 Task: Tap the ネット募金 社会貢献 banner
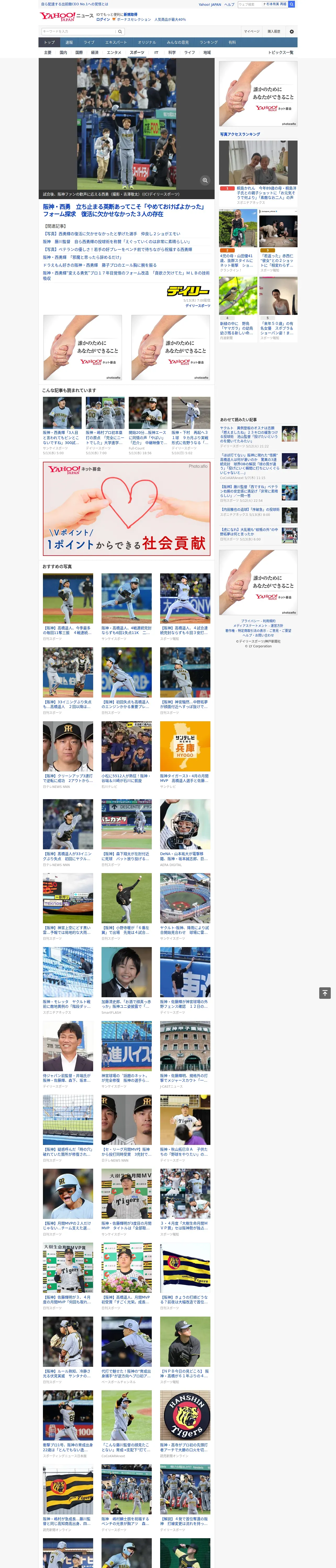(126, 508)
